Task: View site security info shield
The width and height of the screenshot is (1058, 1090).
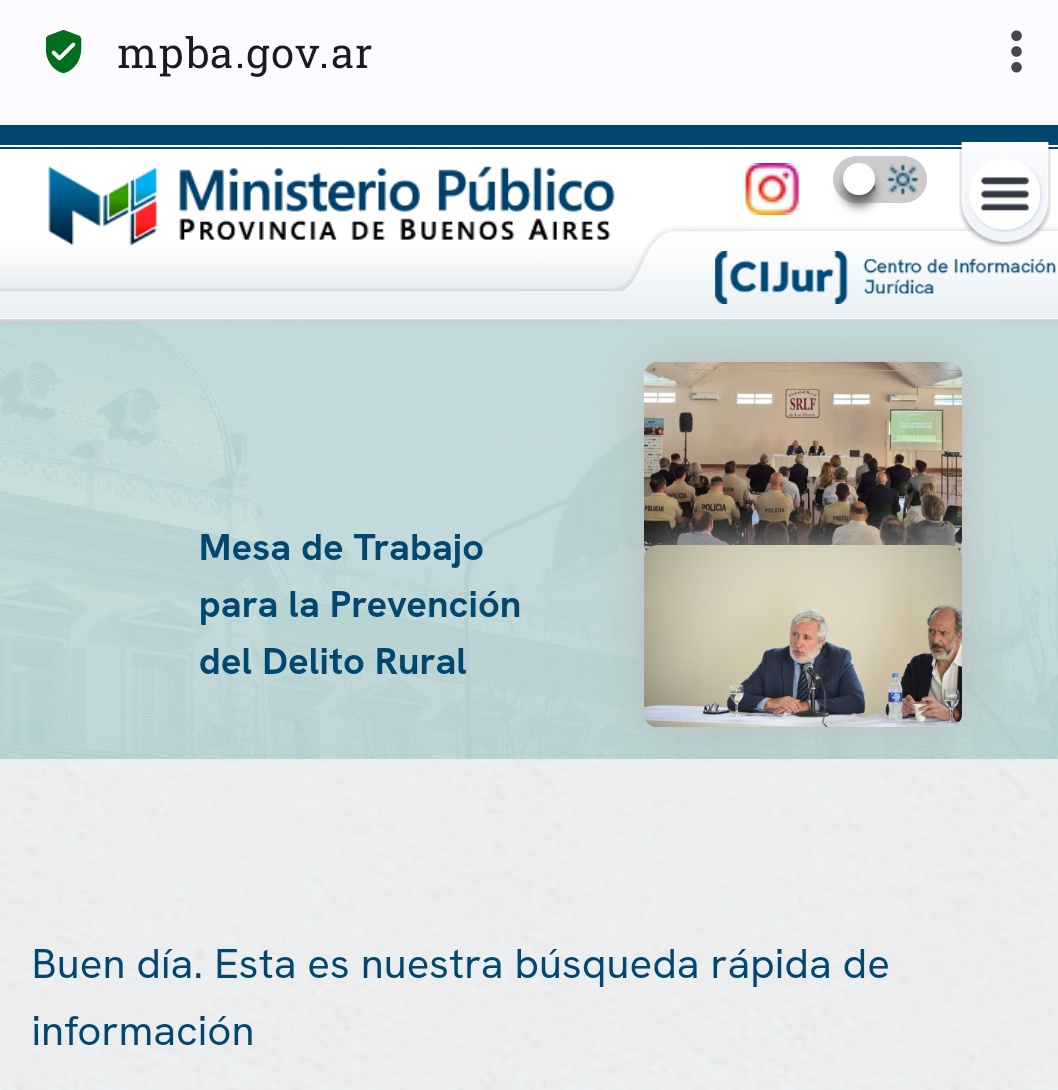Action: click(63, 52)
